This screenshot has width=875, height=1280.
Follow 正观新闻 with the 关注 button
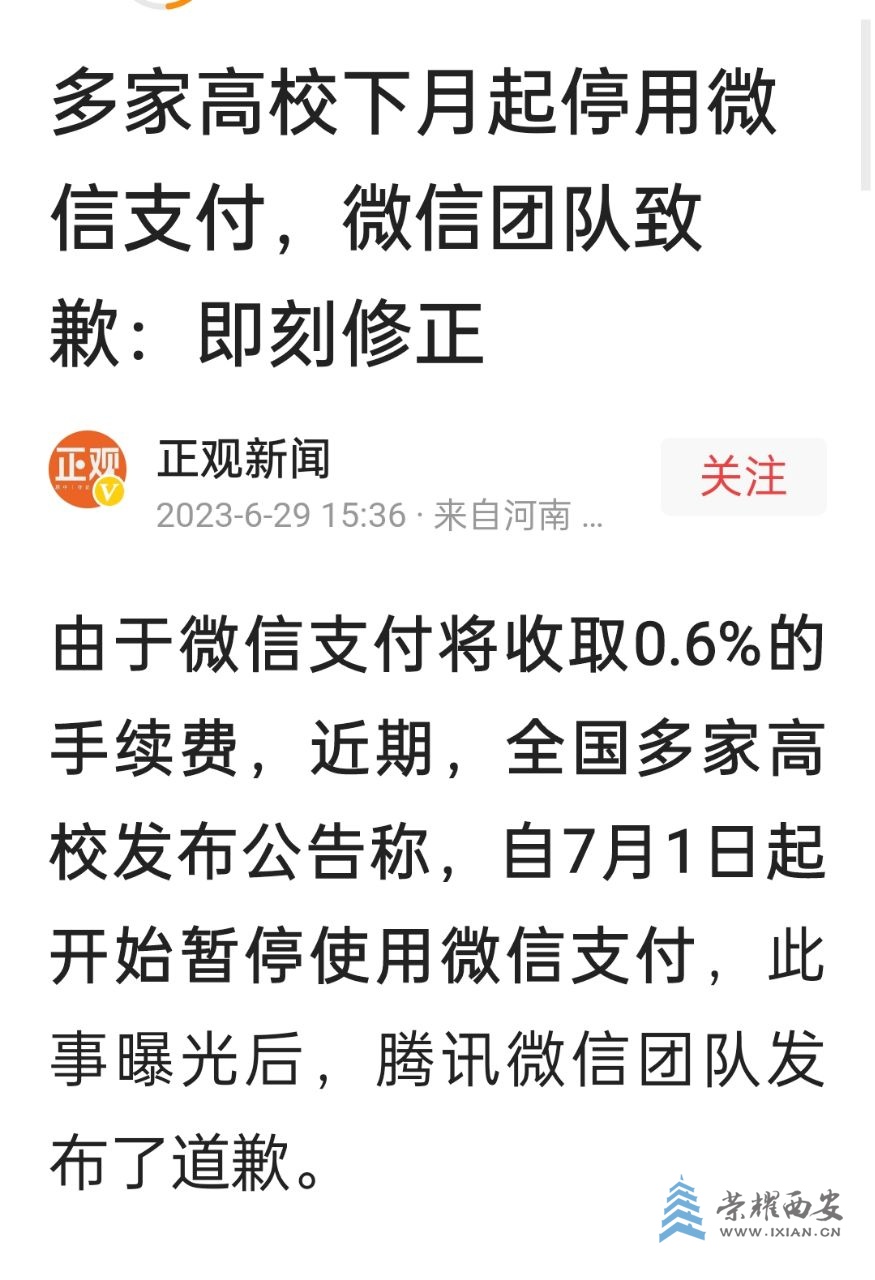(x=743, y=477)
